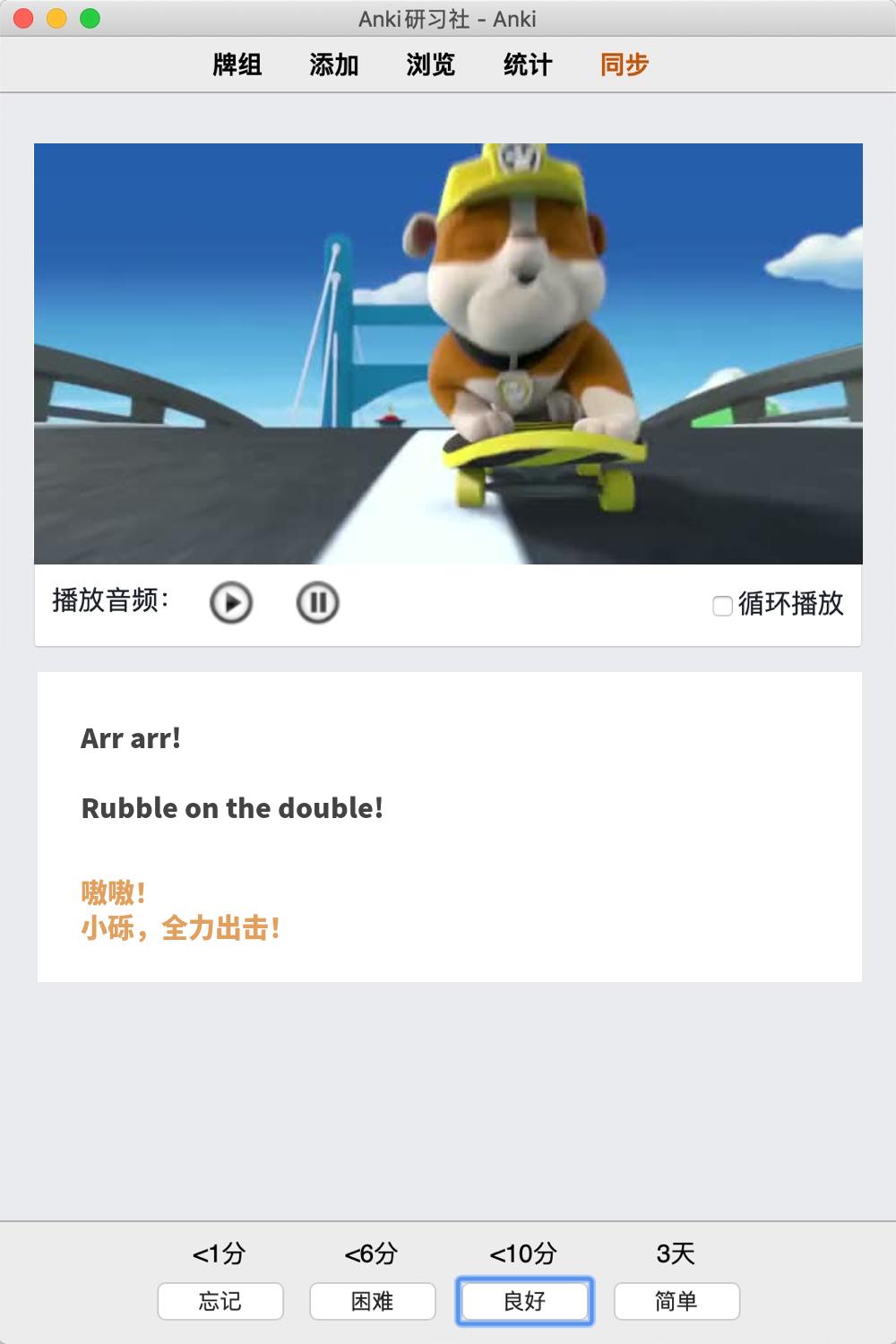The width and height of the screenshot is (896, 1344).
Task: Play the card audio
Action: click(x=231, y=603)
